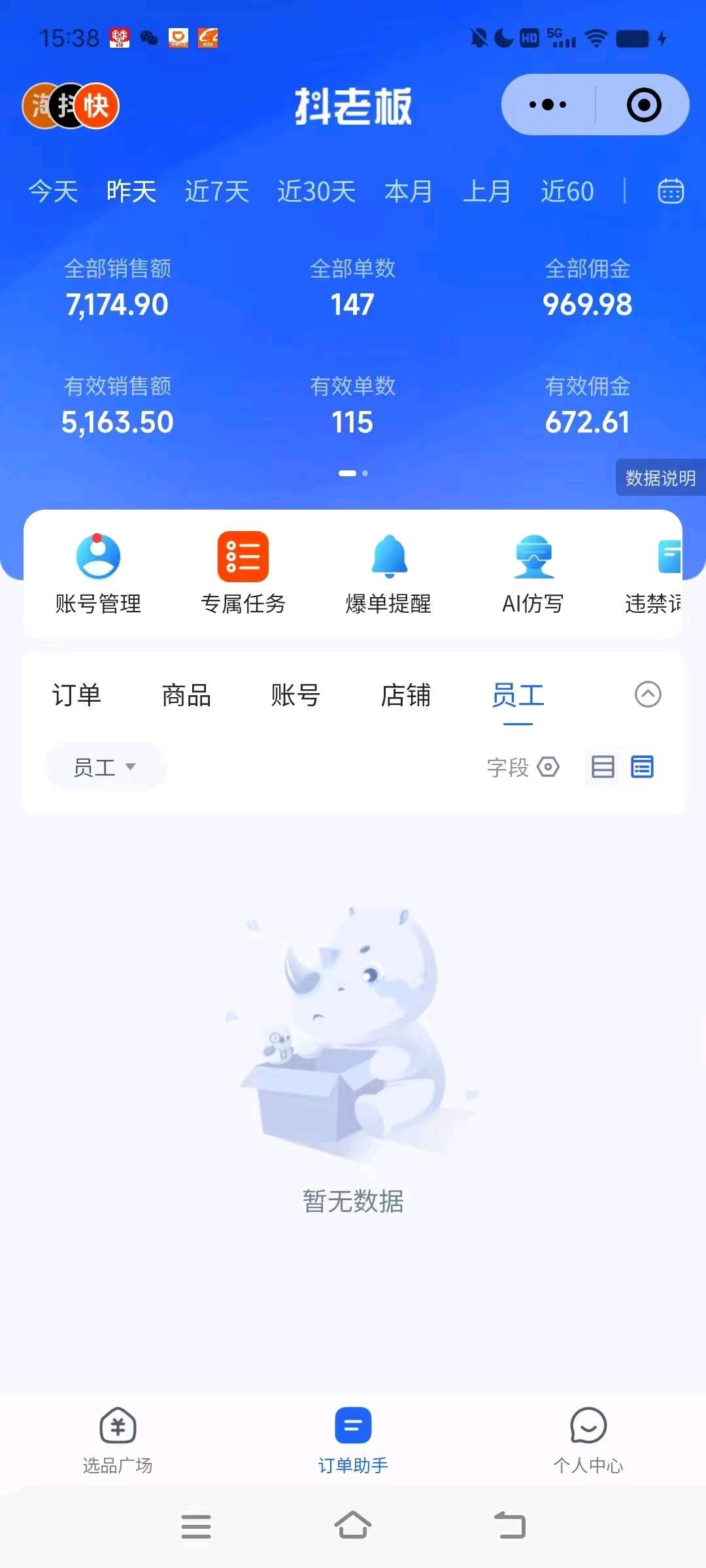Switch to the 店铺 tab

pyautogui.click(x=405, y=695)
